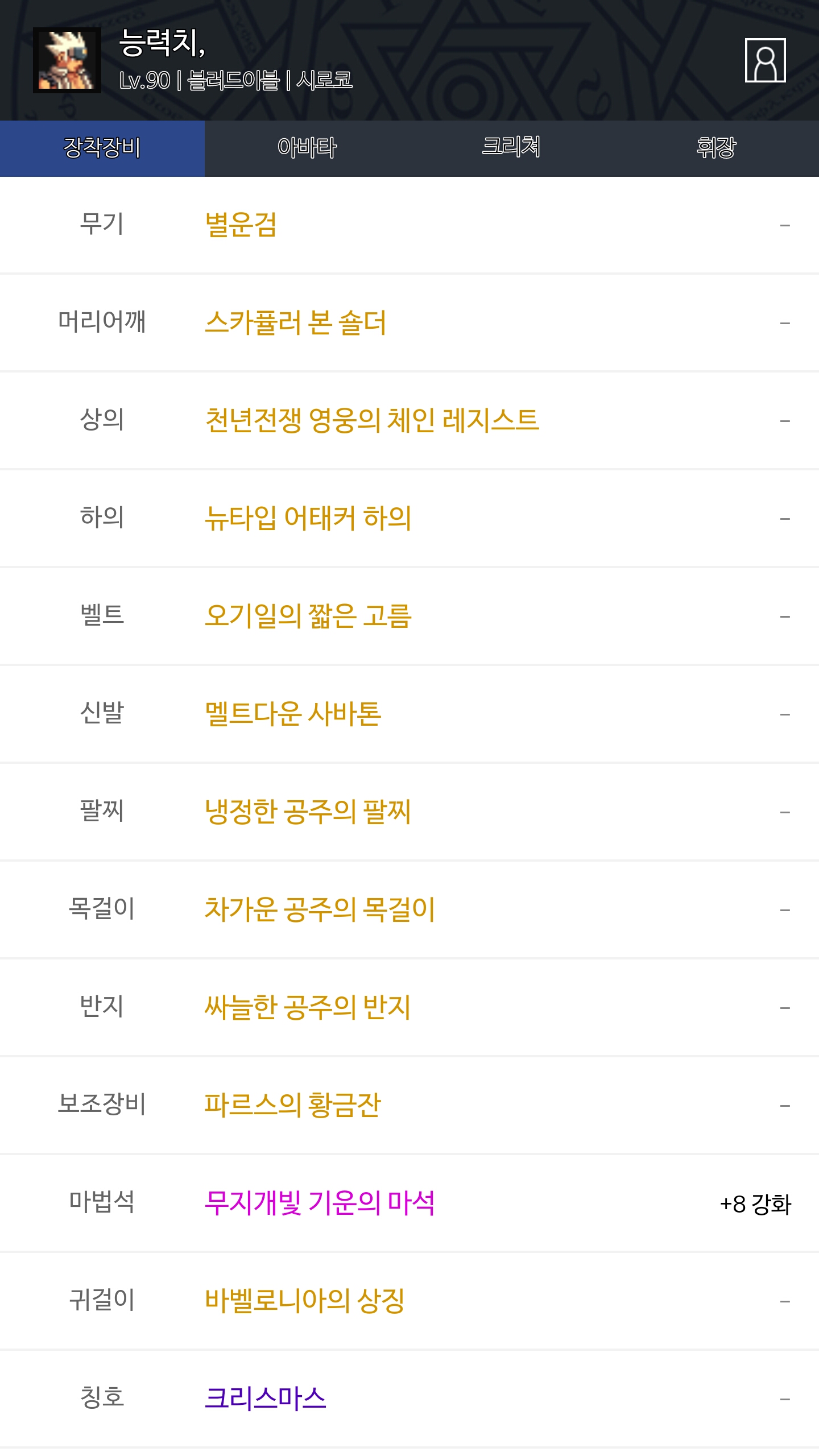Viewport: 819px width, 1456px height.
Task: Tap the 뉴타입 어태커 하의 row
Action: tap(308, 518)
